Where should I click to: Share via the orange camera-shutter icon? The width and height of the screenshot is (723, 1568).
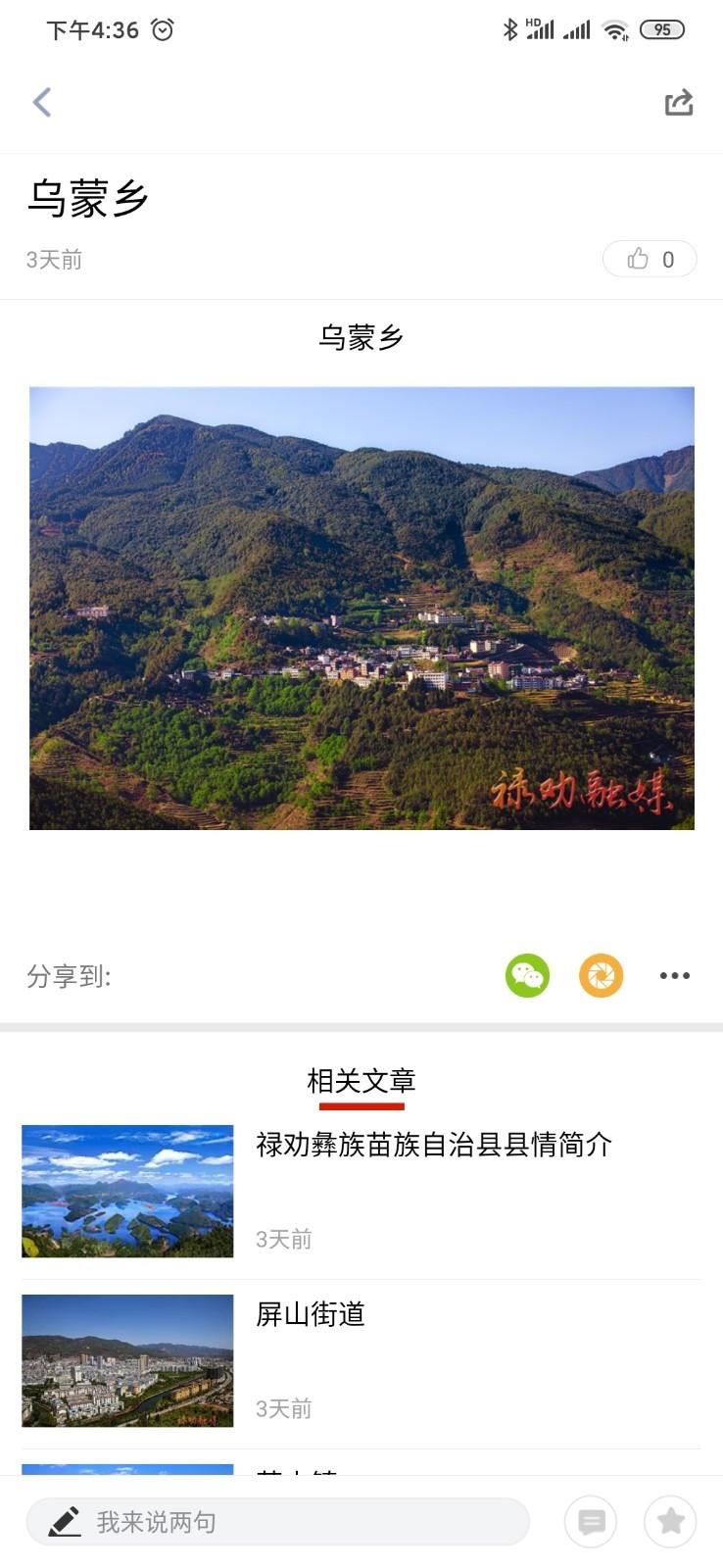pos(601,976)
